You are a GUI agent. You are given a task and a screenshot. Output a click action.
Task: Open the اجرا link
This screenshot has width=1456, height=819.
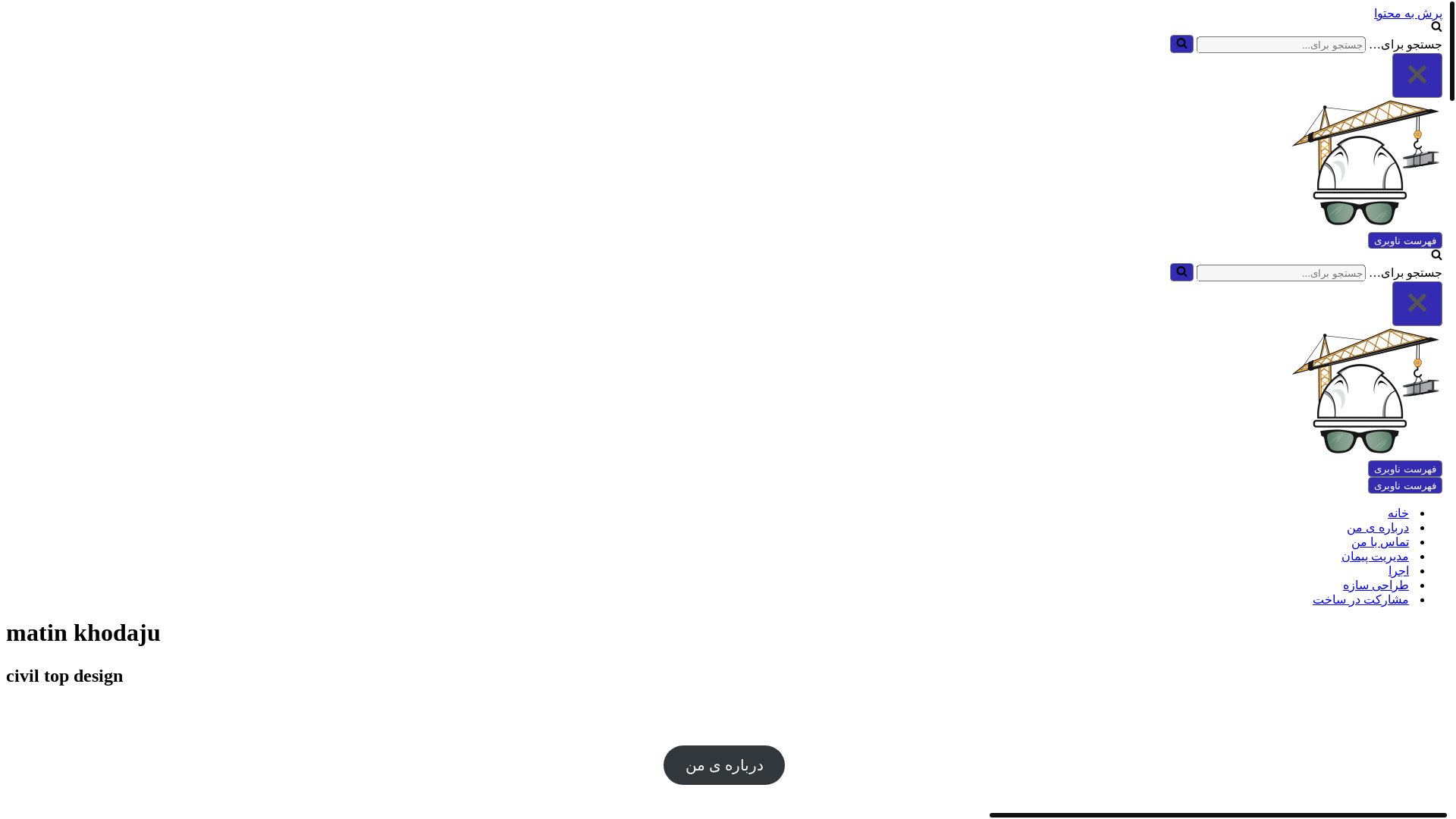pyautogui.click(x=1398, y=571)
